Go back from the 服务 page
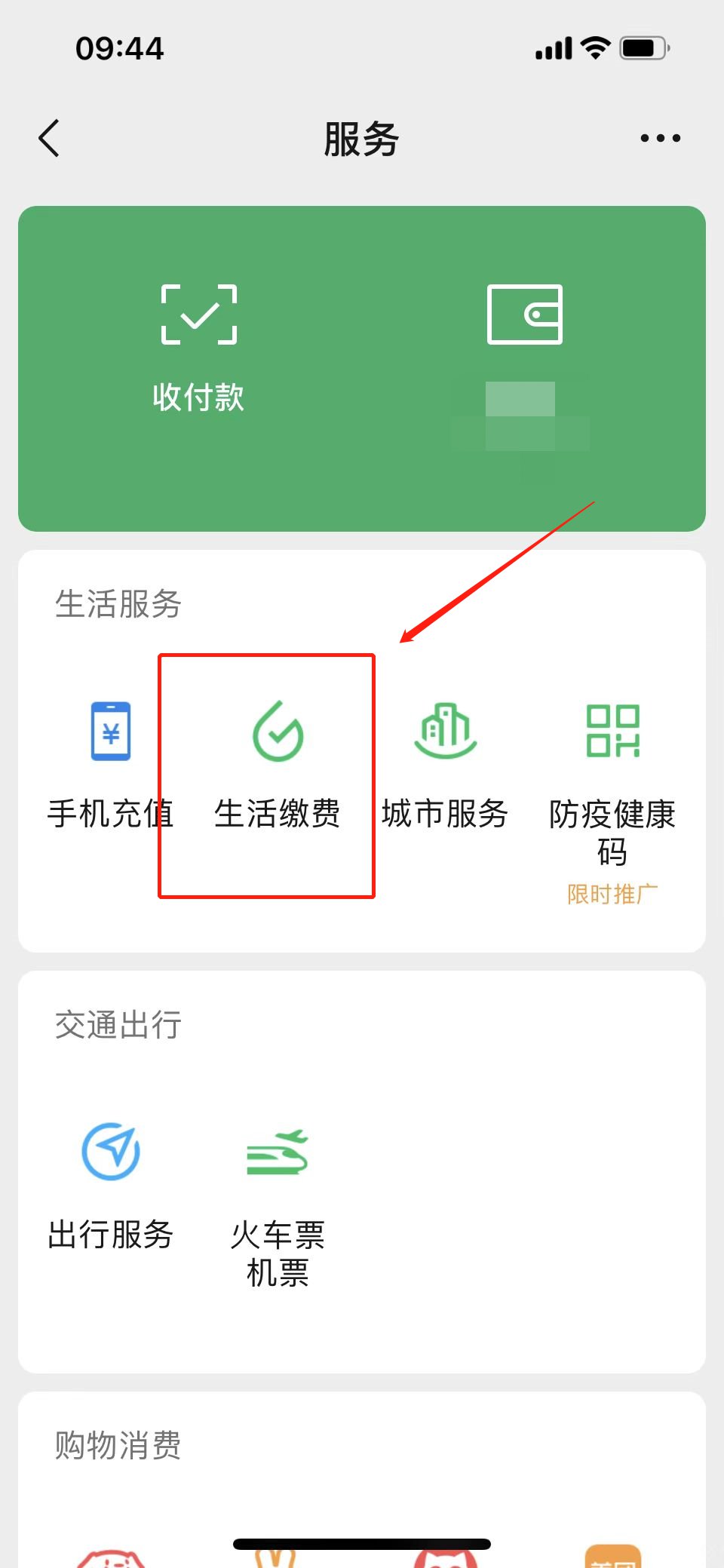The image size is (724, 1568). pos(50,138)
